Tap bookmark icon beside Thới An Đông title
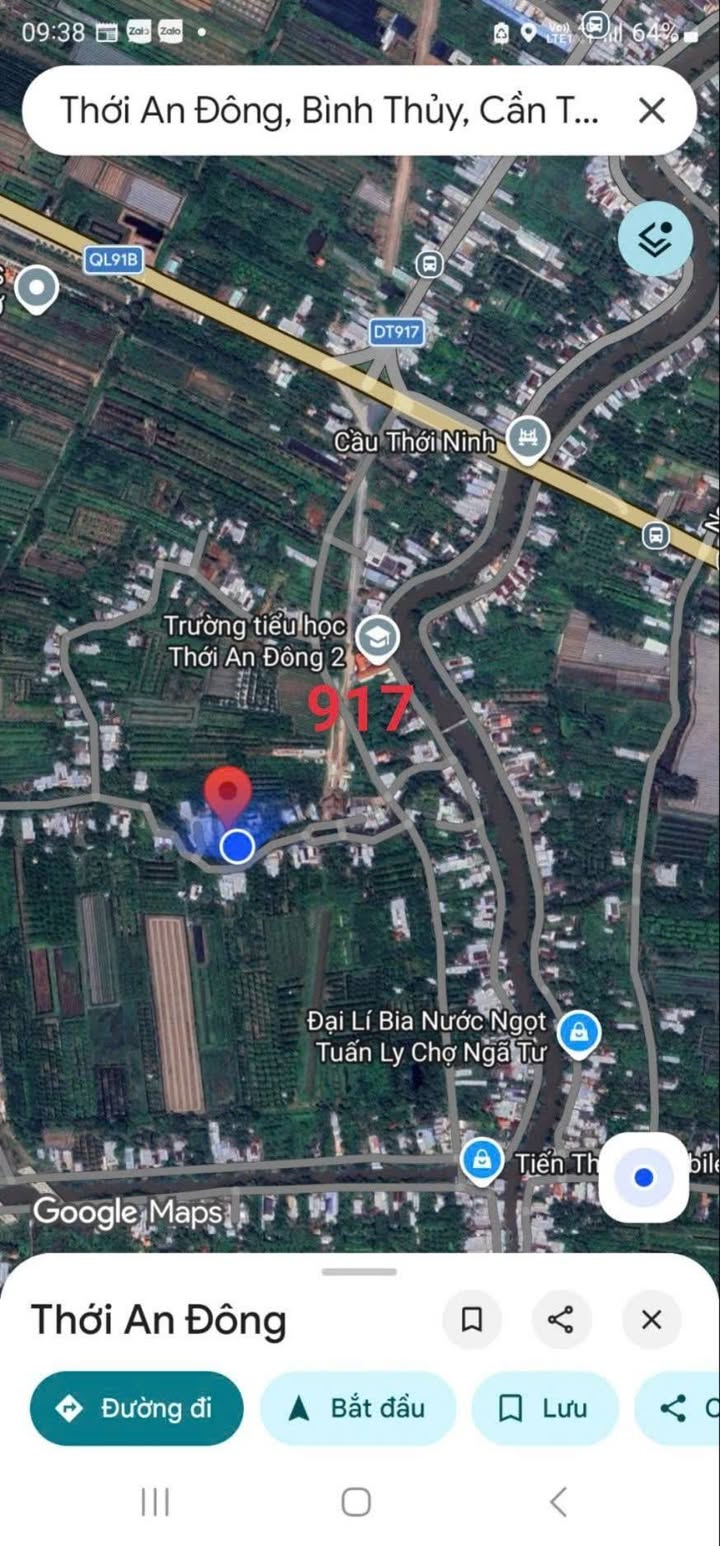 (472, 1320)
